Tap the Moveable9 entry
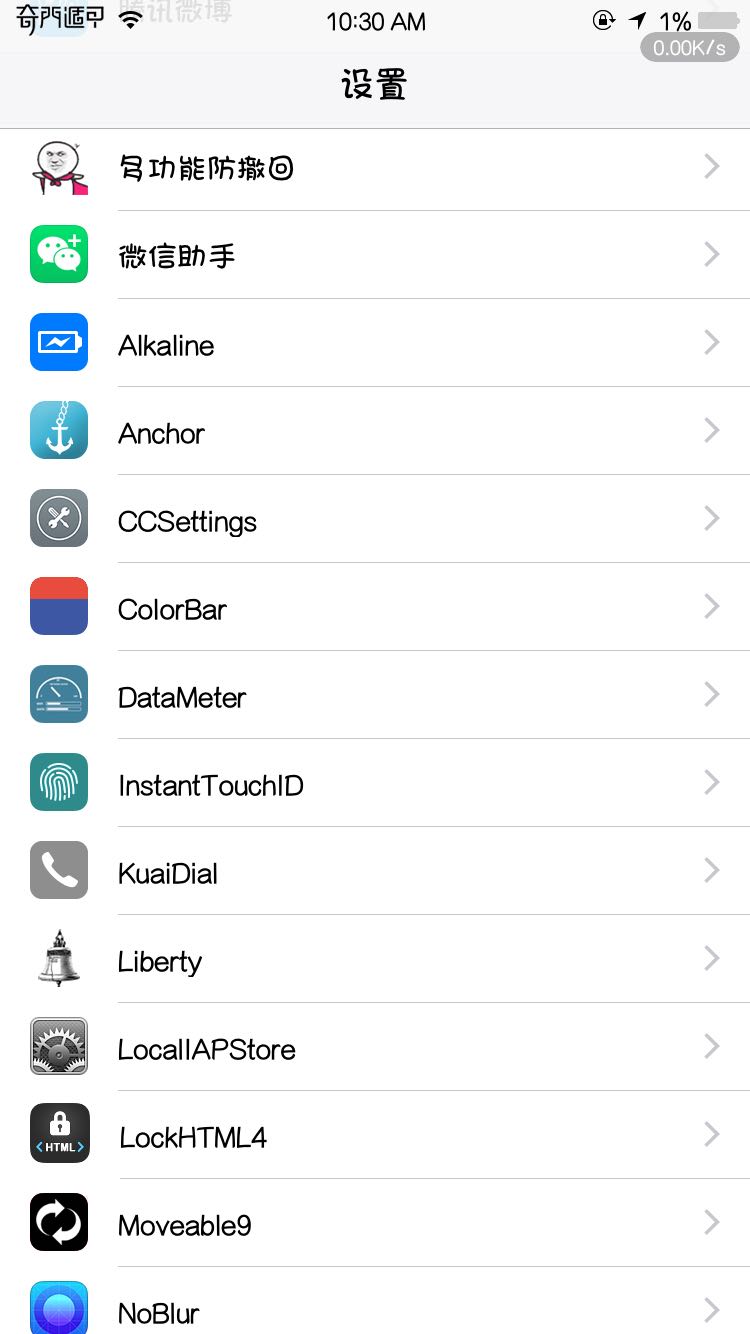The height and width of the screenshot is (1334, 750). click(x=375, y=1223)
